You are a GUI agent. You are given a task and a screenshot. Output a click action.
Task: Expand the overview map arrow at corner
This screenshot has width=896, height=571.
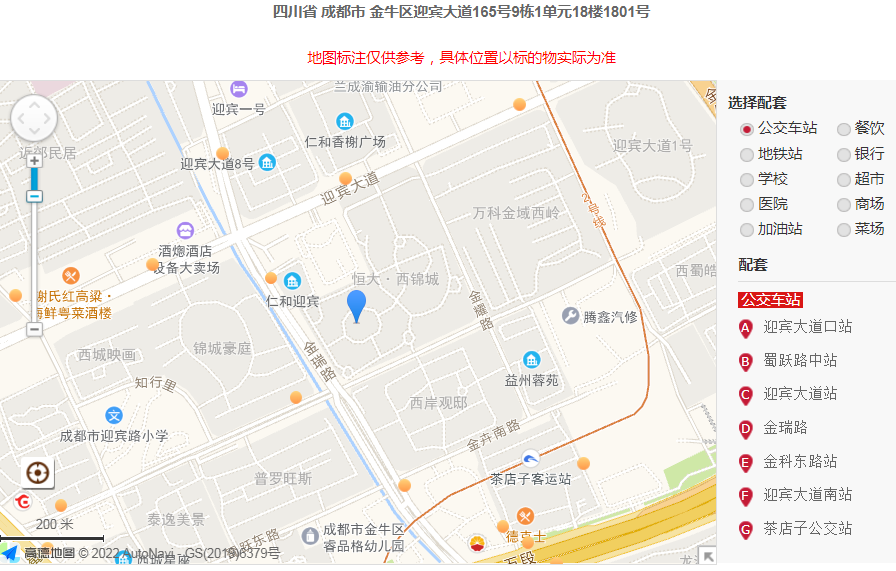pyautogui.click(x=708, y=556)
